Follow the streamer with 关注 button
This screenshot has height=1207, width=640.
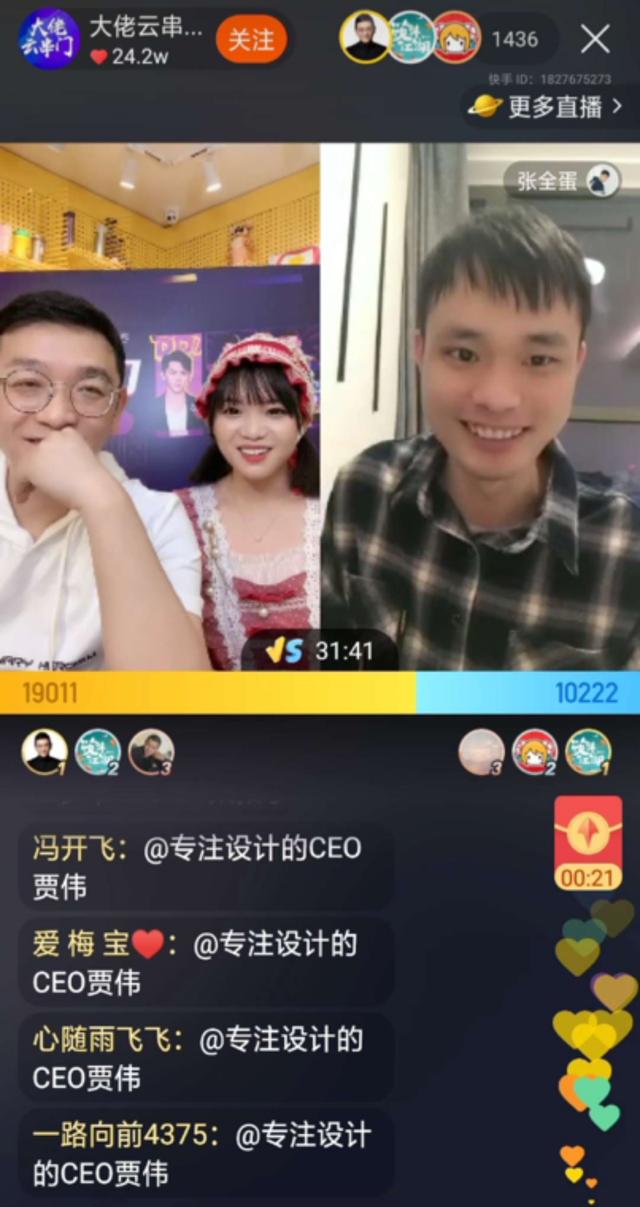(251, 40)
